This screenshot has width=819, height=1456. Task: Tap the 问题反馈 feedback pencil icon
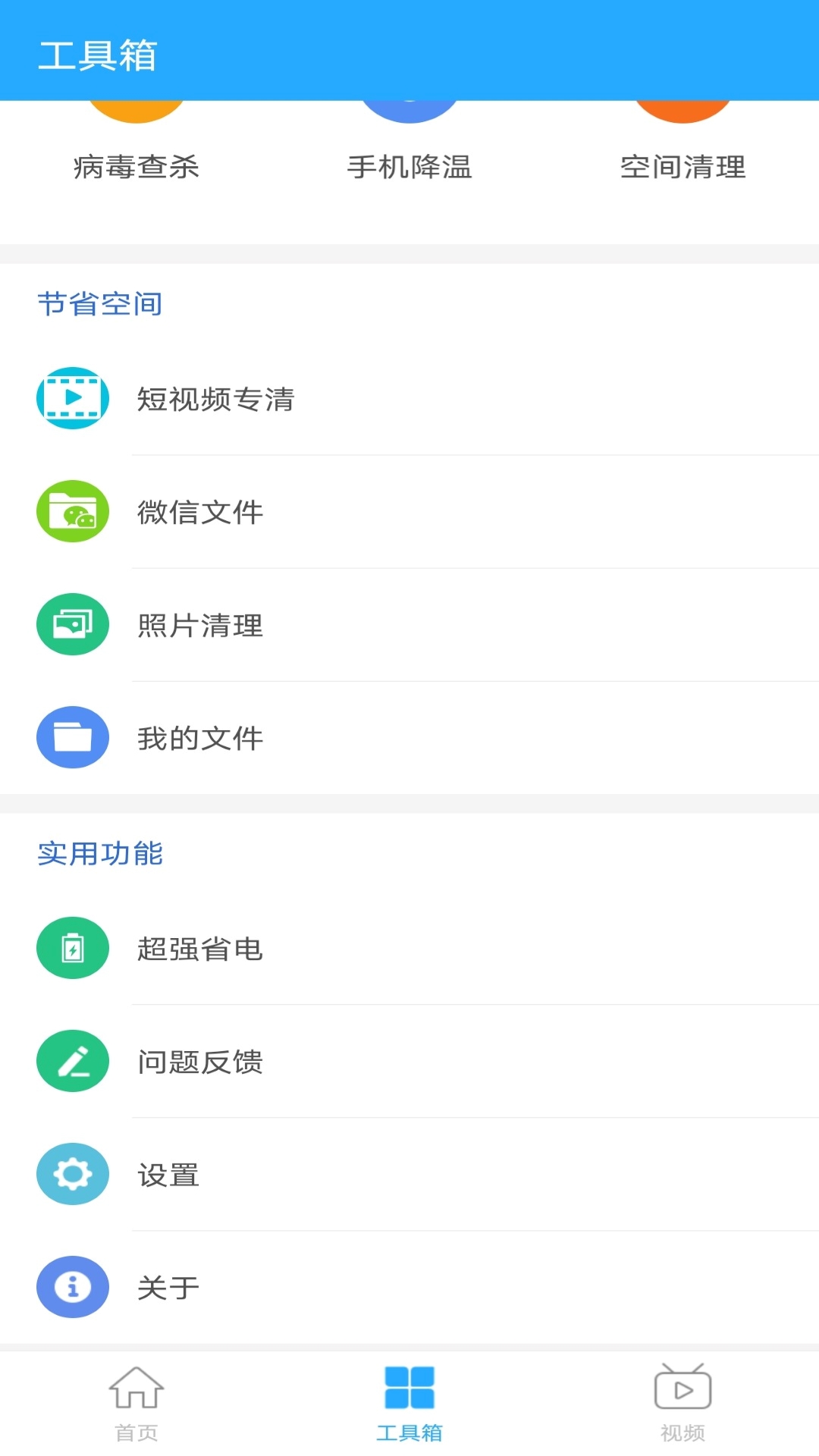pos(72,1060)
